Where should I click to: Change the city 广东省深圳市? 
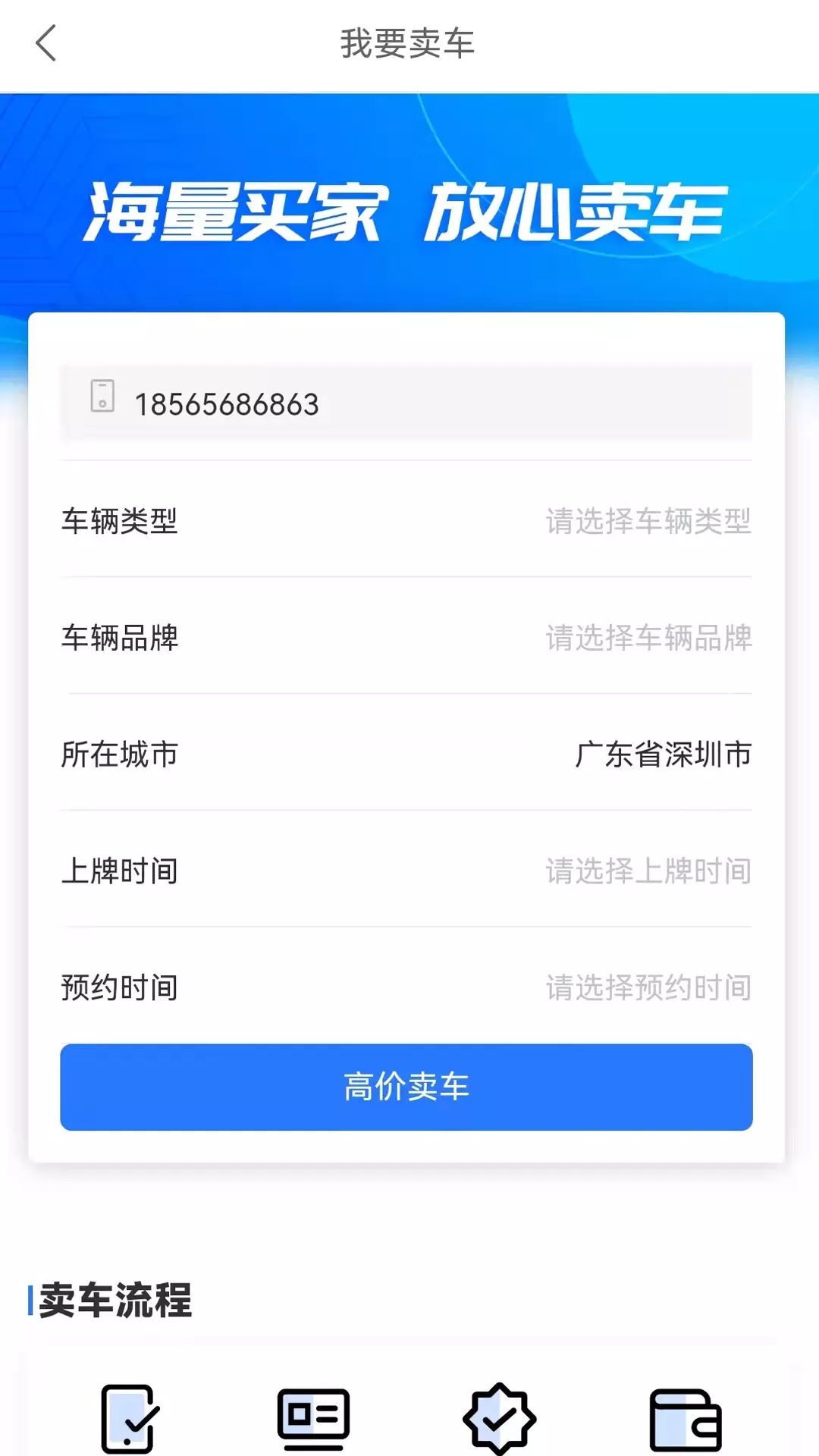(x=406, y=754)
